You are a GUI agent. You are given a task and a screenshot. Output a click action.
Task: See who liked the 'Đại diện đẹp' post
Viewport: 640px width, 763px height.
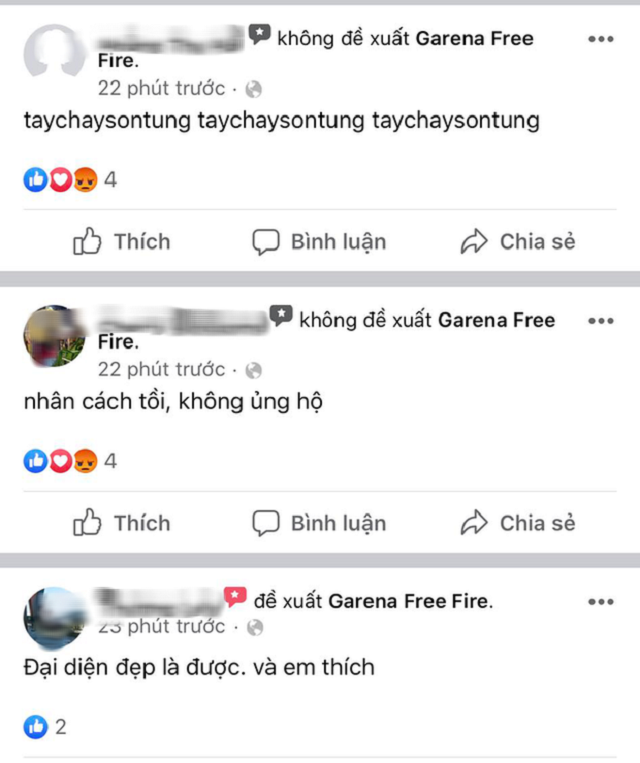(47, 727)
